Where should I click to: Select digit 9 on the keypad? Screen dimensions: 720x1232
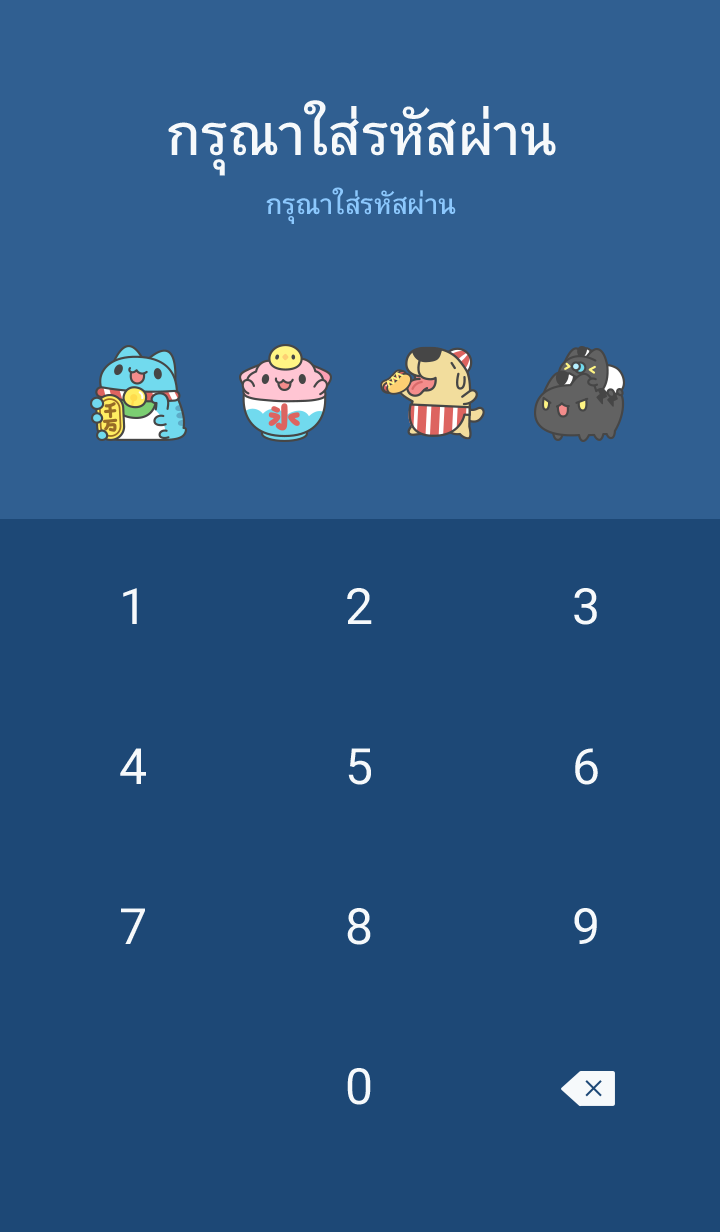pyautogui.click(x=586, y=927)
